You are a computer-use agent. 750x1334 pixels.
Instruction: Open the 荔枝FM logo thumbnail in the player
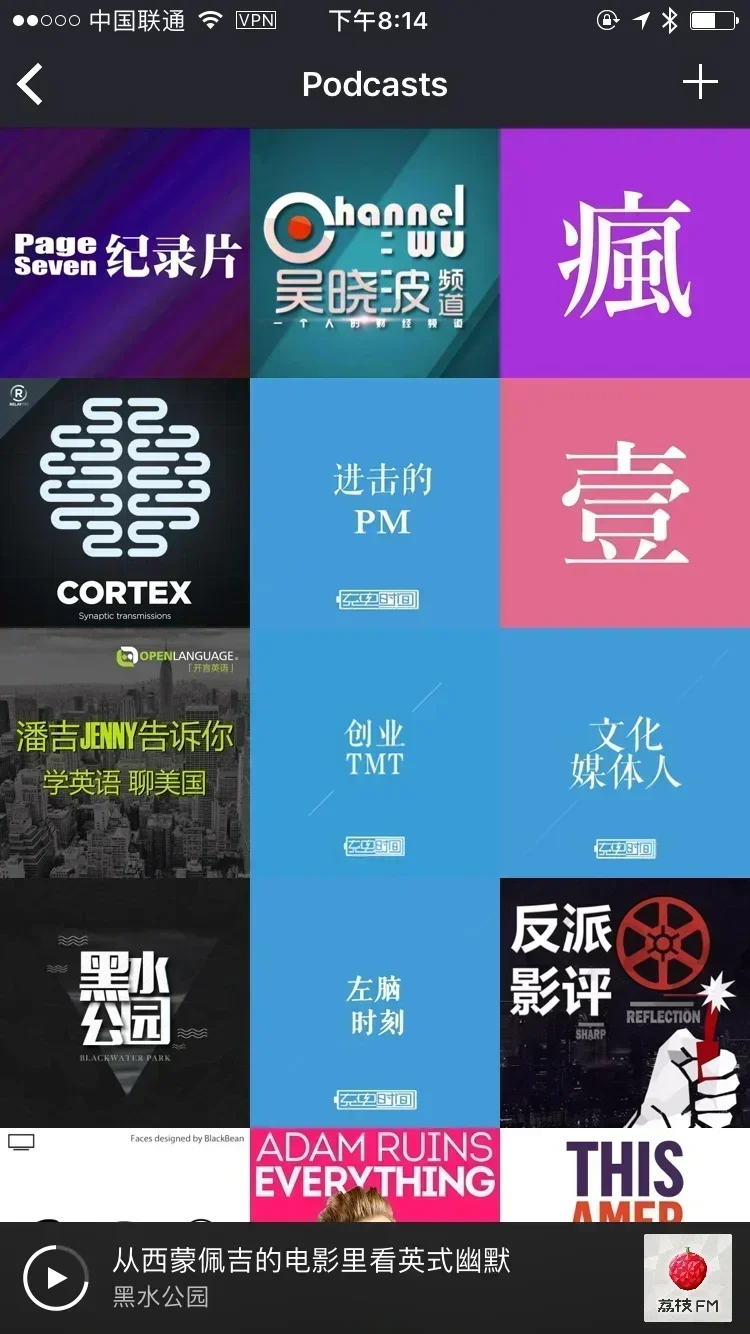coord(687,1277)
